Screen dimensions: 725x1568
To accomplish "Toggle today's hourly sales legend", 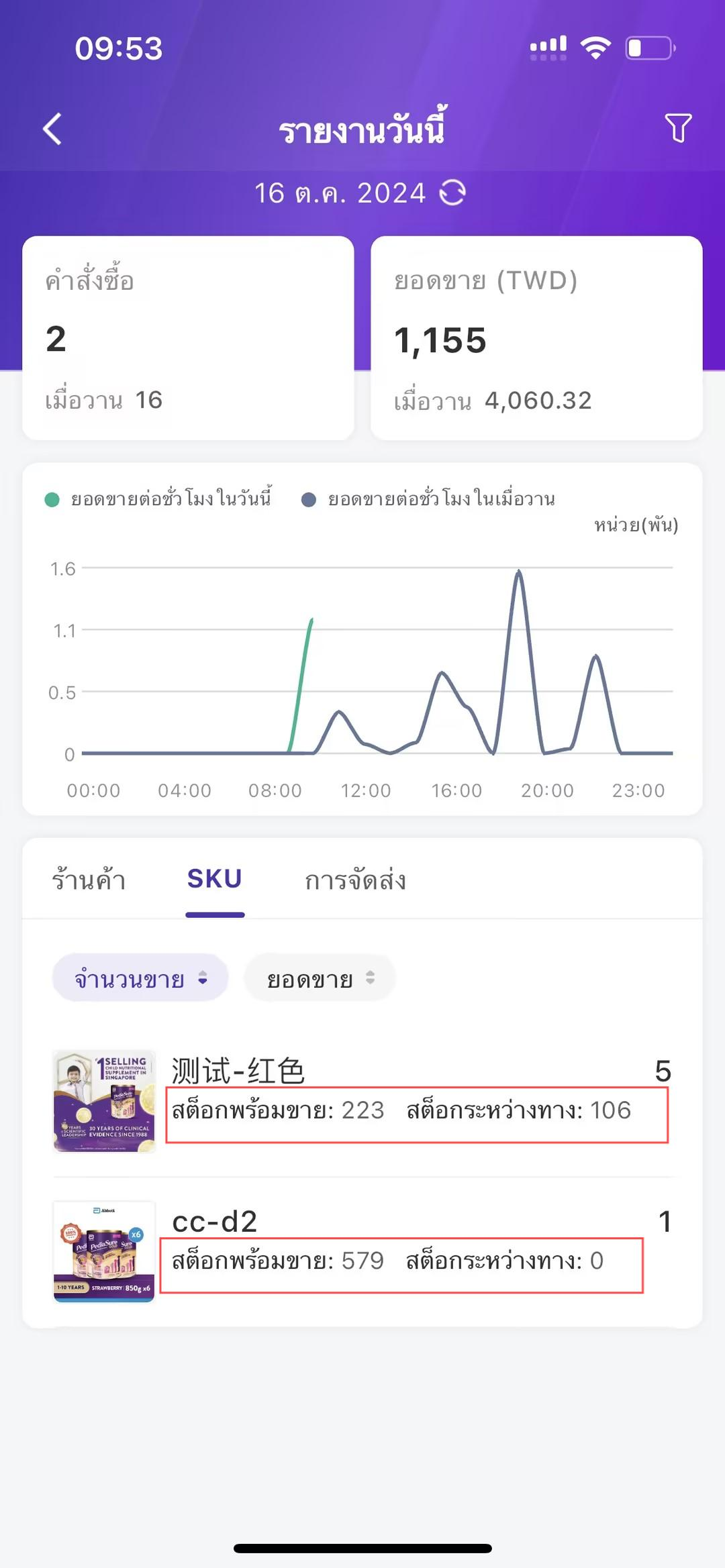I will coord(158,500).
